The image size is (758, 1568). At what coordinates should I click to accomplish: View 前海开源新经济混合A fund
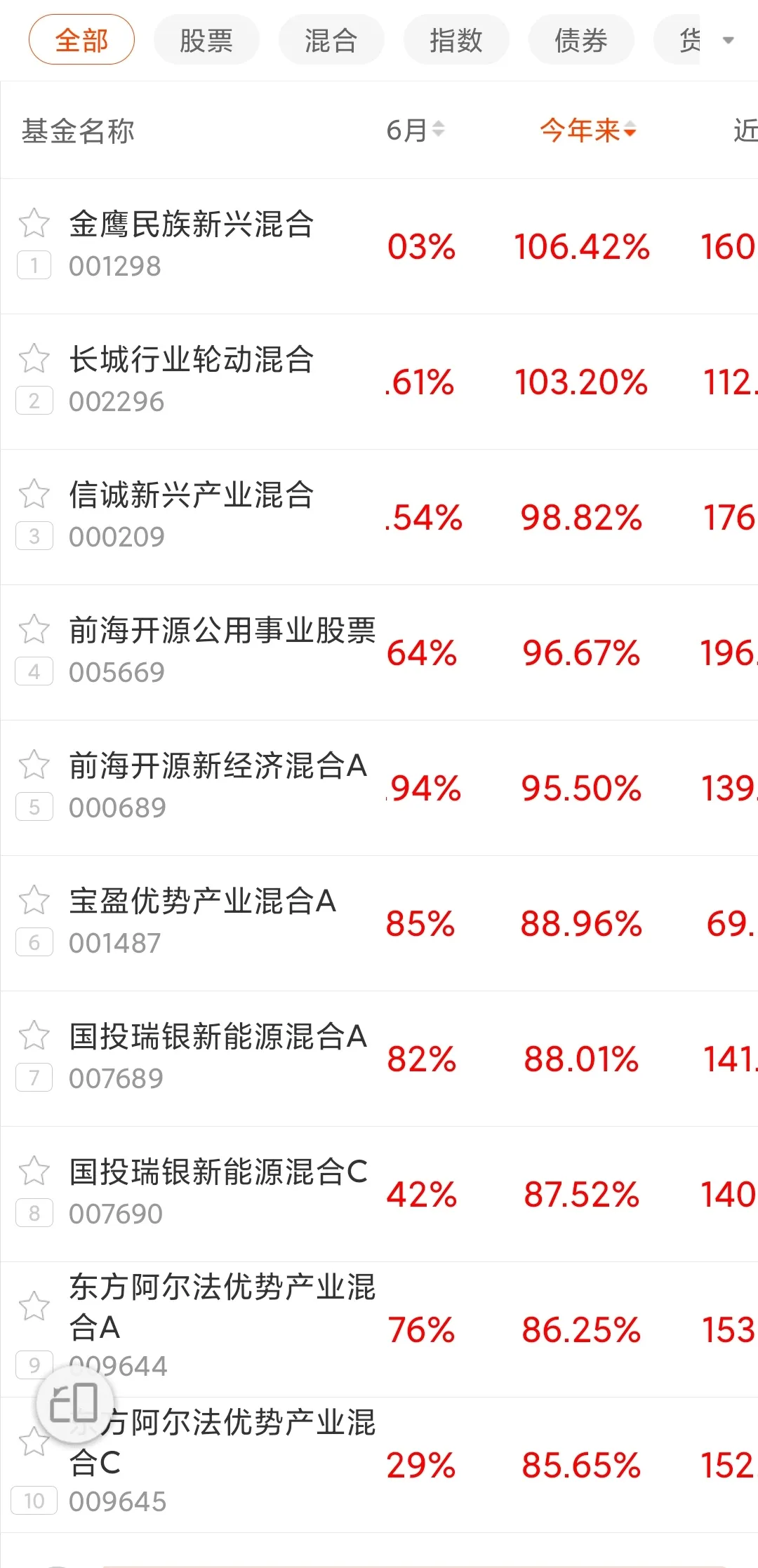tap(379, 787)
